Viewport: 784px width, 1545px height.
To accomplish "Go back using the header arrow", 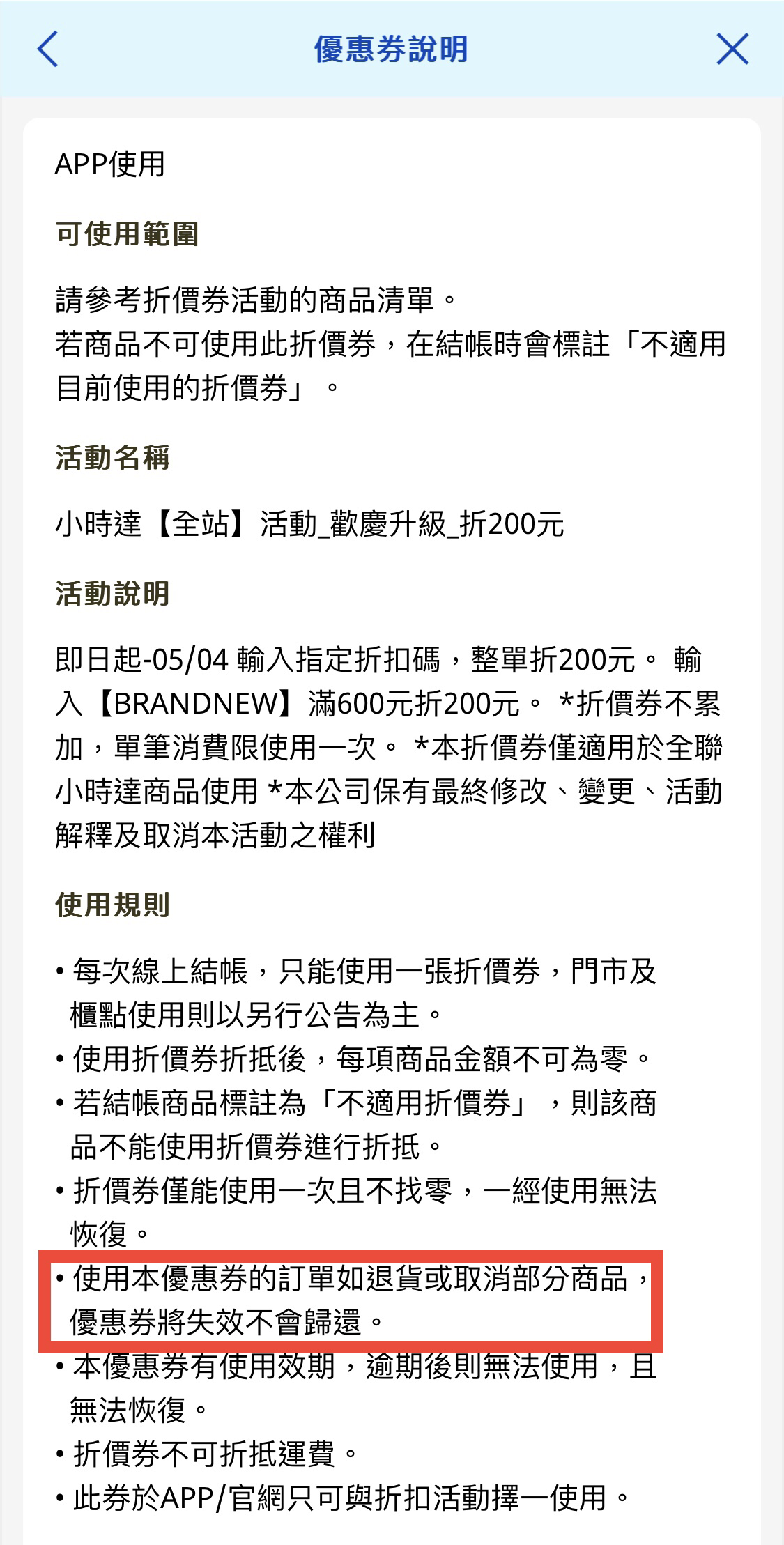I will 47,49.
